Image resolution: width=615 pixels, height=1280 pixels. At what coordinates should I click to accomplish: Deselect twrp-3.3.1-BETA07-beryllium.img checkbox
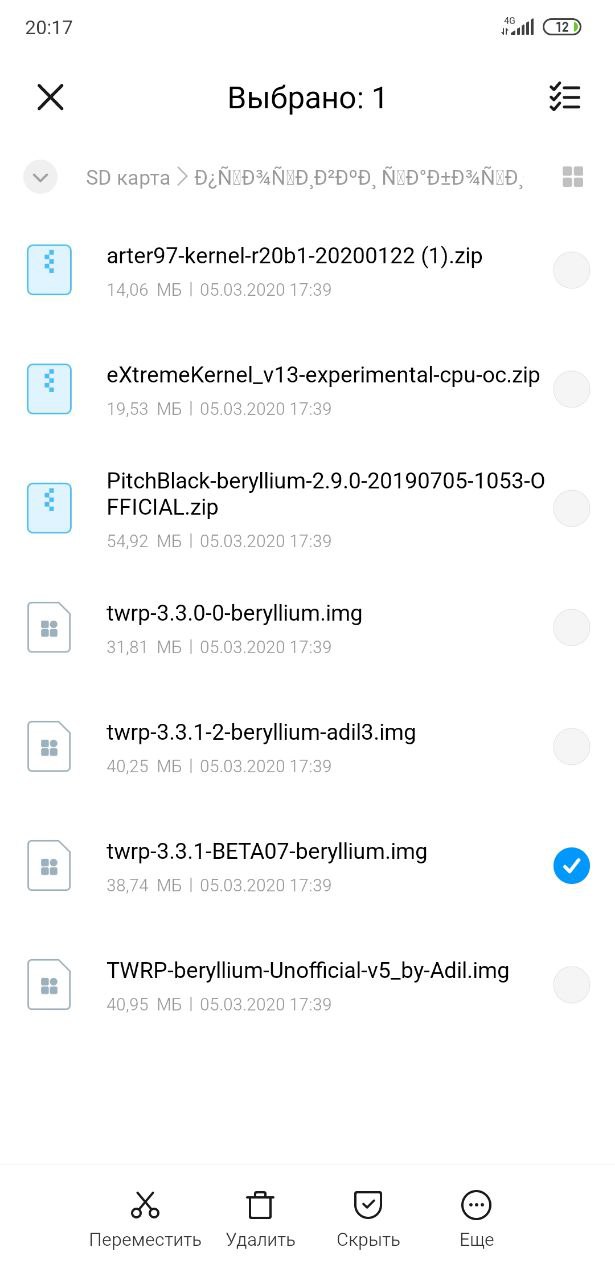tap(571, 865)
